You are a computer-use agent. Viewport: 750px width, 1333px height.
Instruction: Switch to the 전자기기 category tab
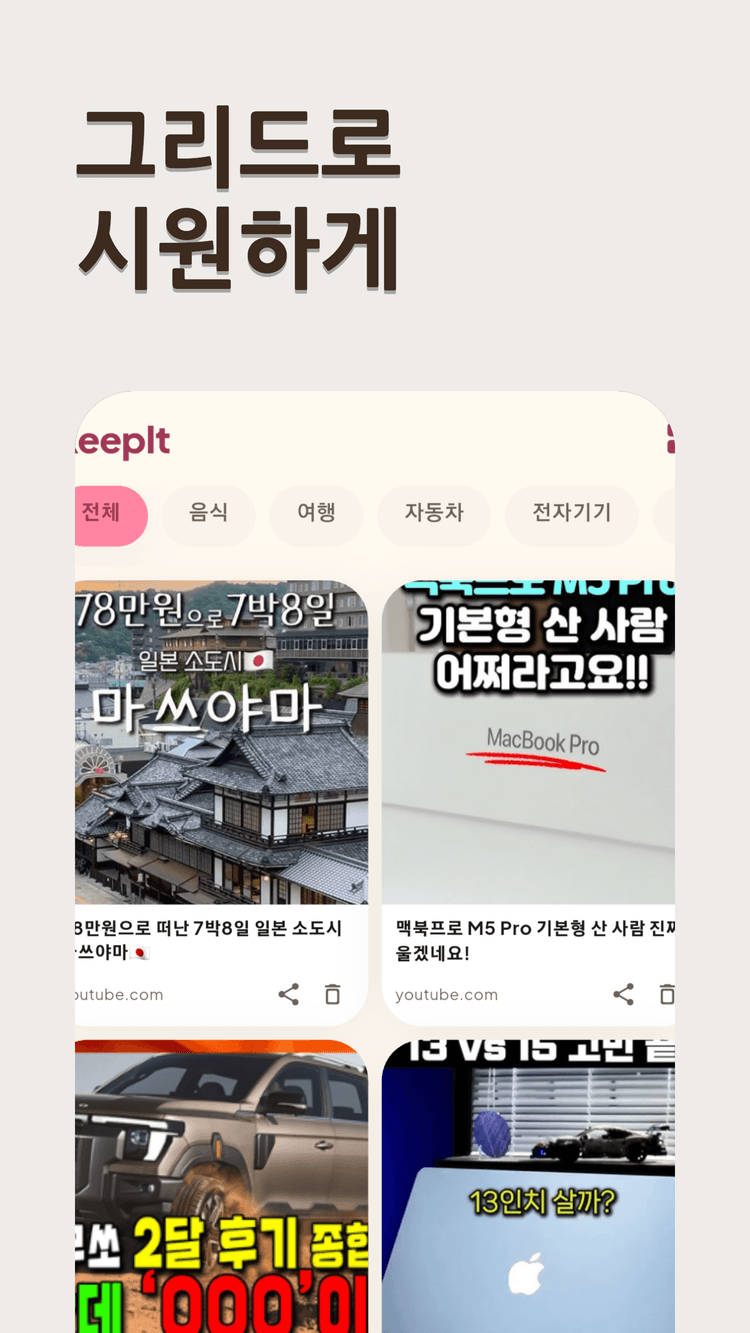[571, 514]
